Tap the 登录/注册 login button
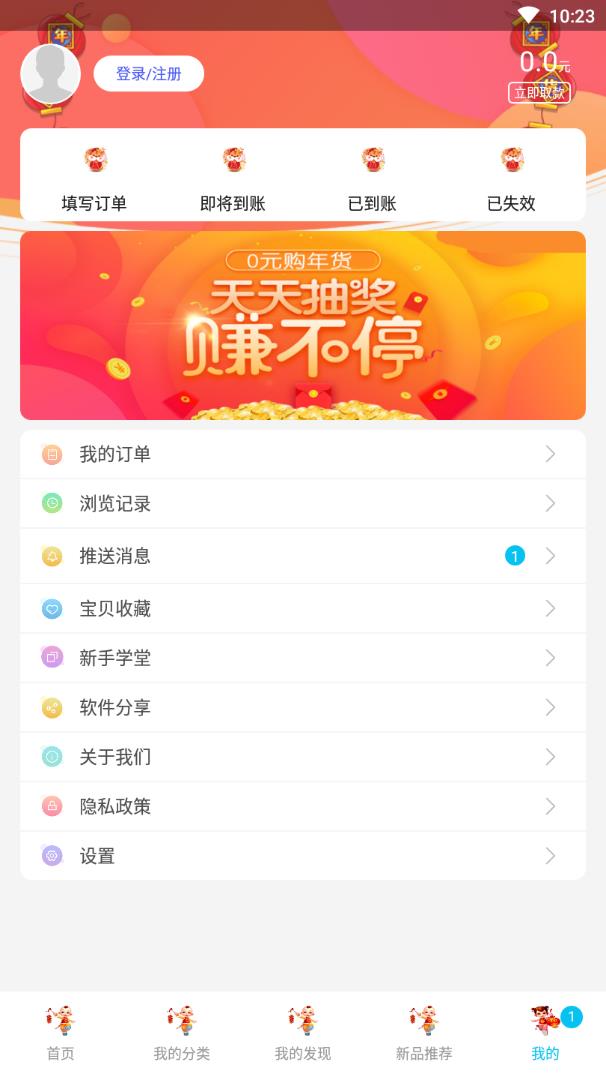The image size is (606, 1080). coord(148,74)
